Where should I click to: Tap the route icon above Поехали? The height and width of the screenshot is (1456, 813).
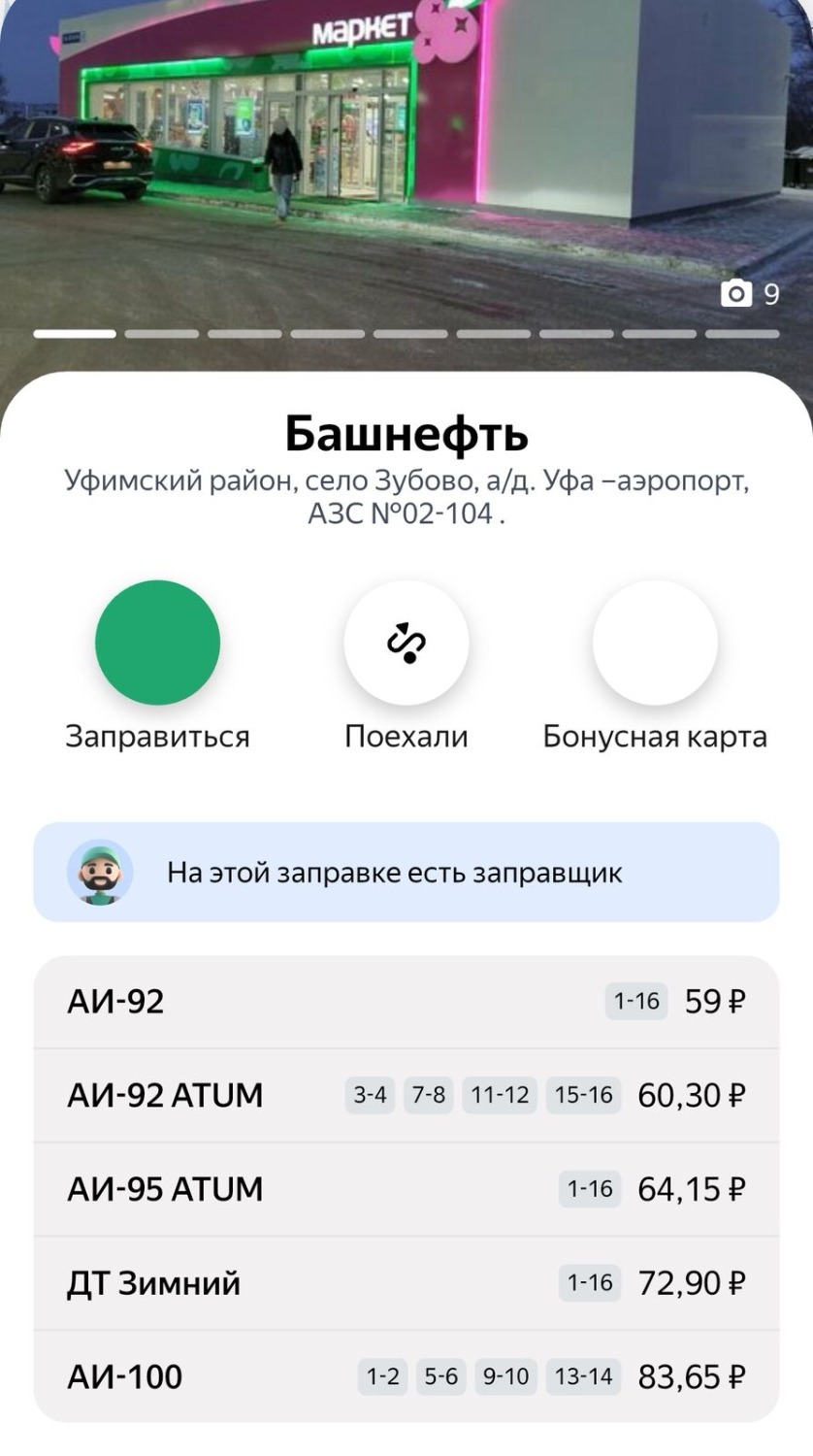[x=406, y=642]
